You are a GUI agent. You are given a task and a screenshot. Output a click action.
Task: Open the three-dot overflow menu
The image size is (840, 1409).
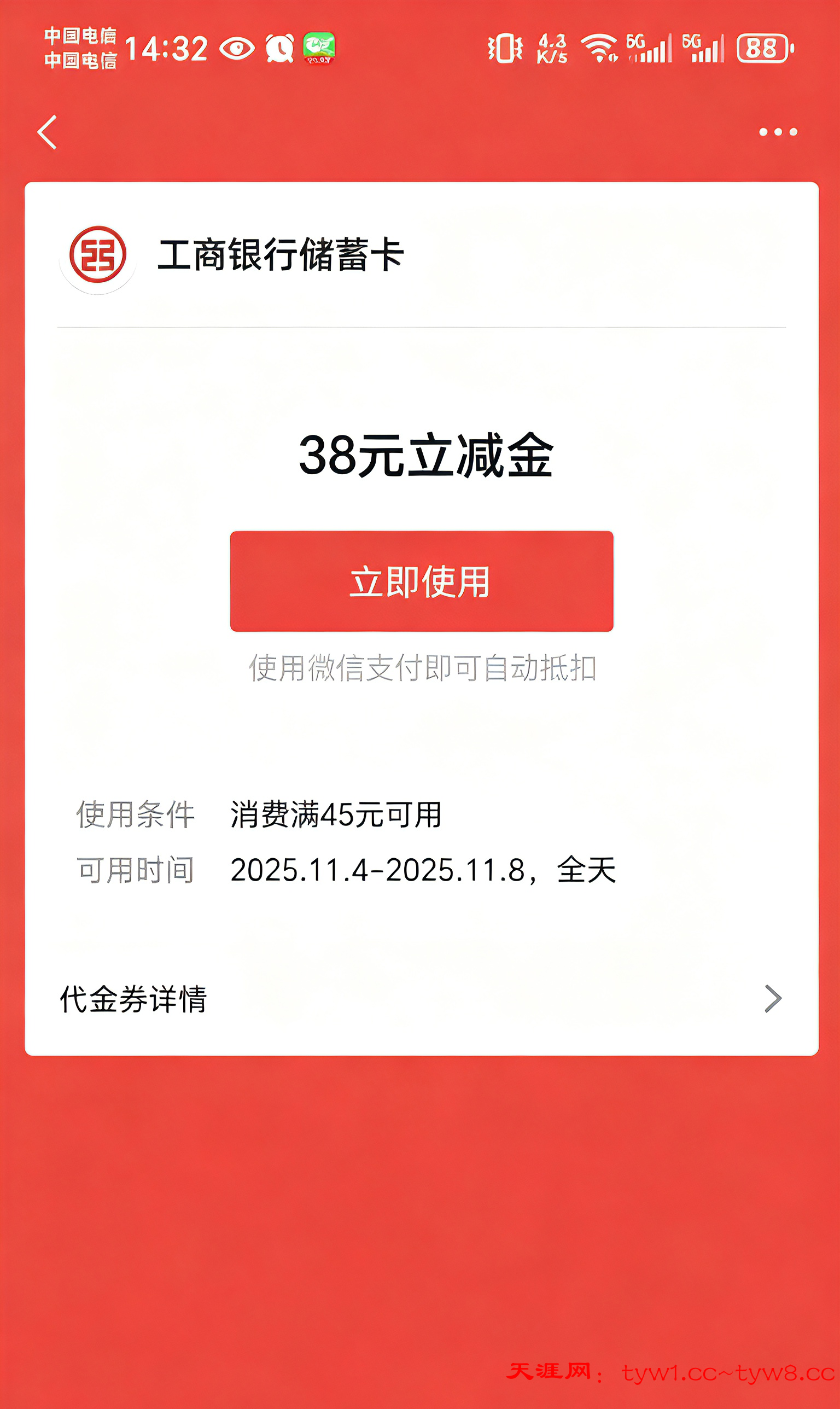pyautogui.click(x=778, y=132)
